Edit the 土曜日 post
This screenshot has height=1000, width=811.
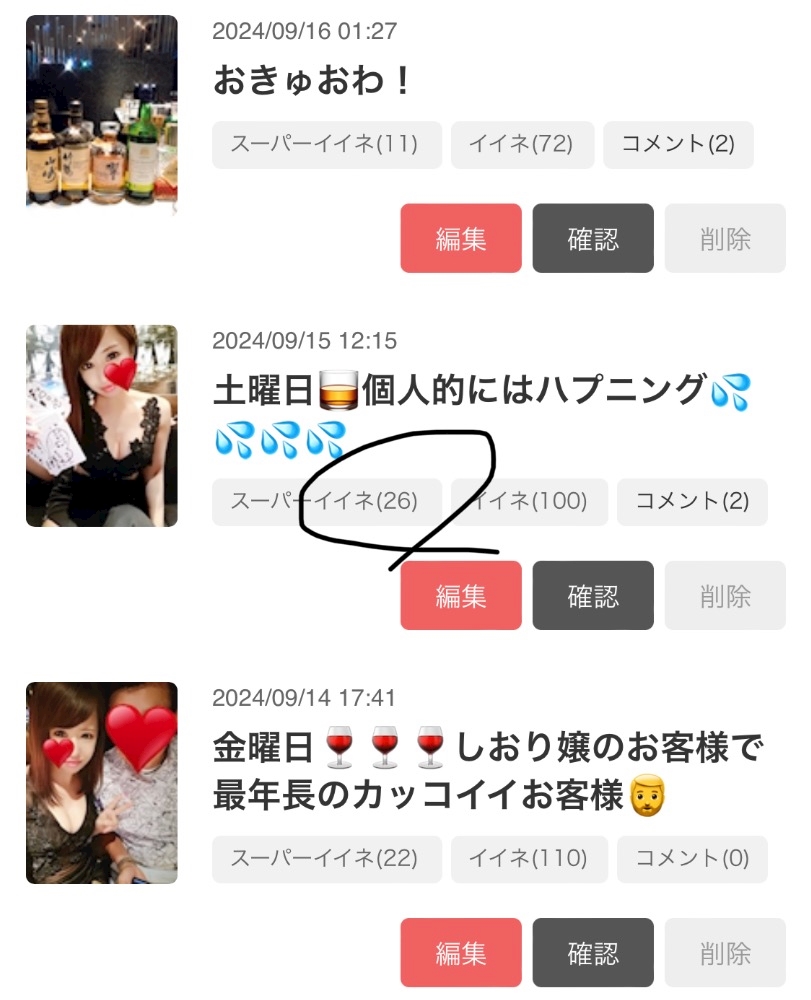461,596
